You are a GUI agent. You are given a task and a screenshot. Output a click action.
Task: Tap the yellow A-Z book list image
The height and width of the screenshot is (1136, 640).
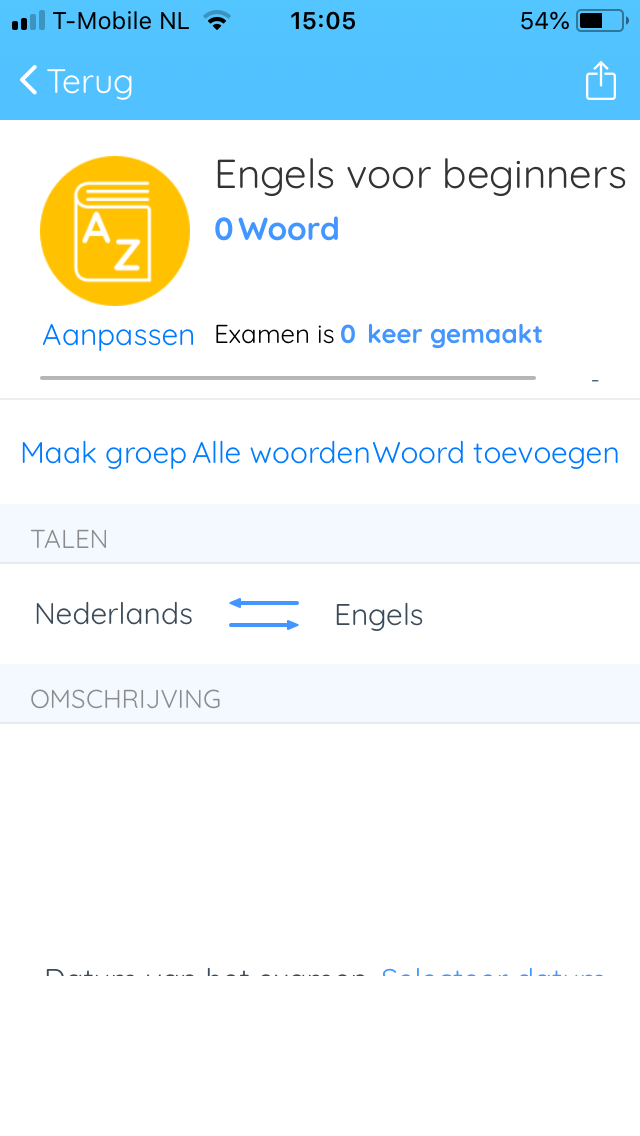click(115, 231)
